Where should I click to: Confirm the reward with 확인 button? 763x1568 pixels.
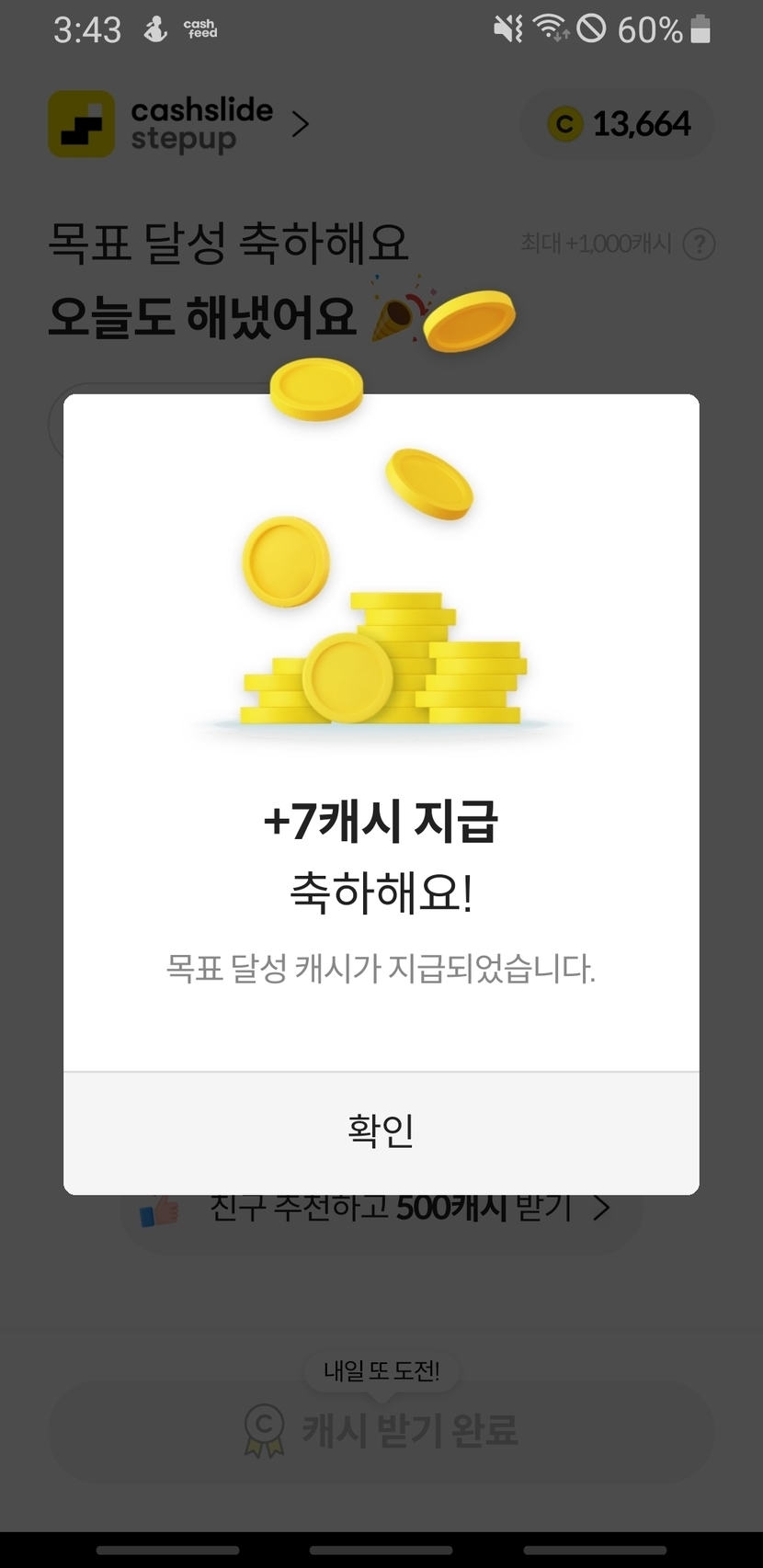pos(381,1131)
